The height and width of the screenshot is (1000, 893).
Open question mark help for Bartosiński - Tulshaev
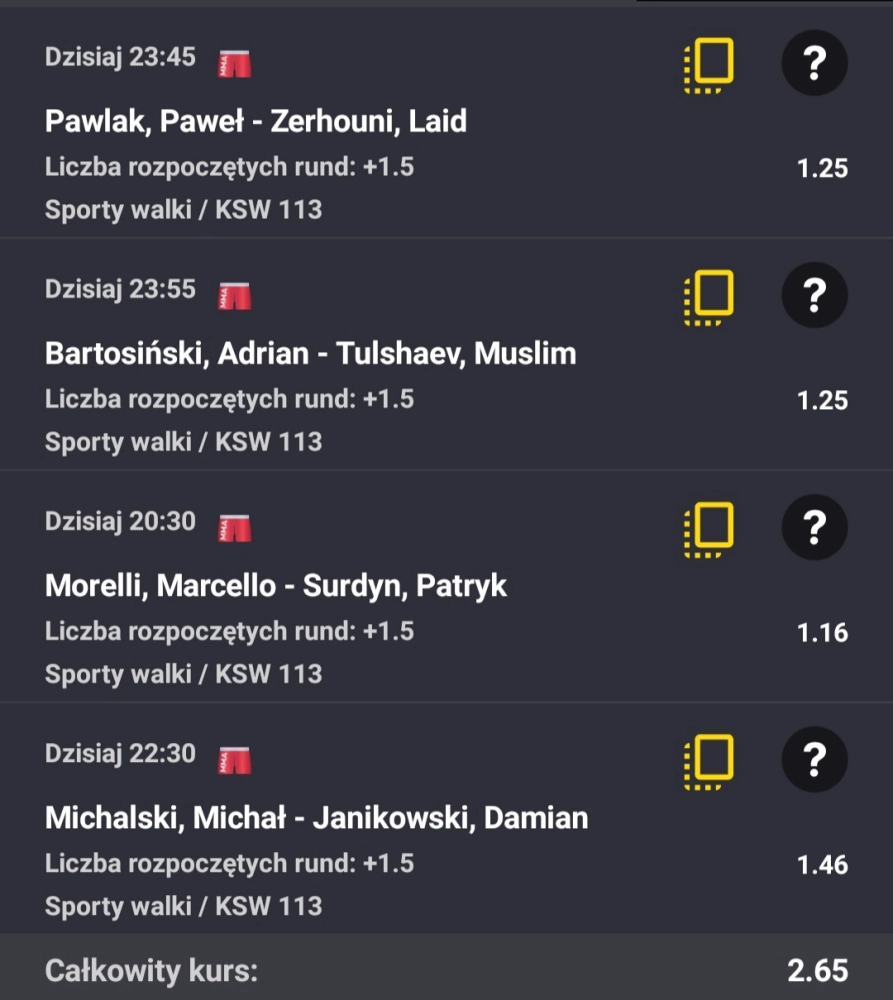pos(814,295)
